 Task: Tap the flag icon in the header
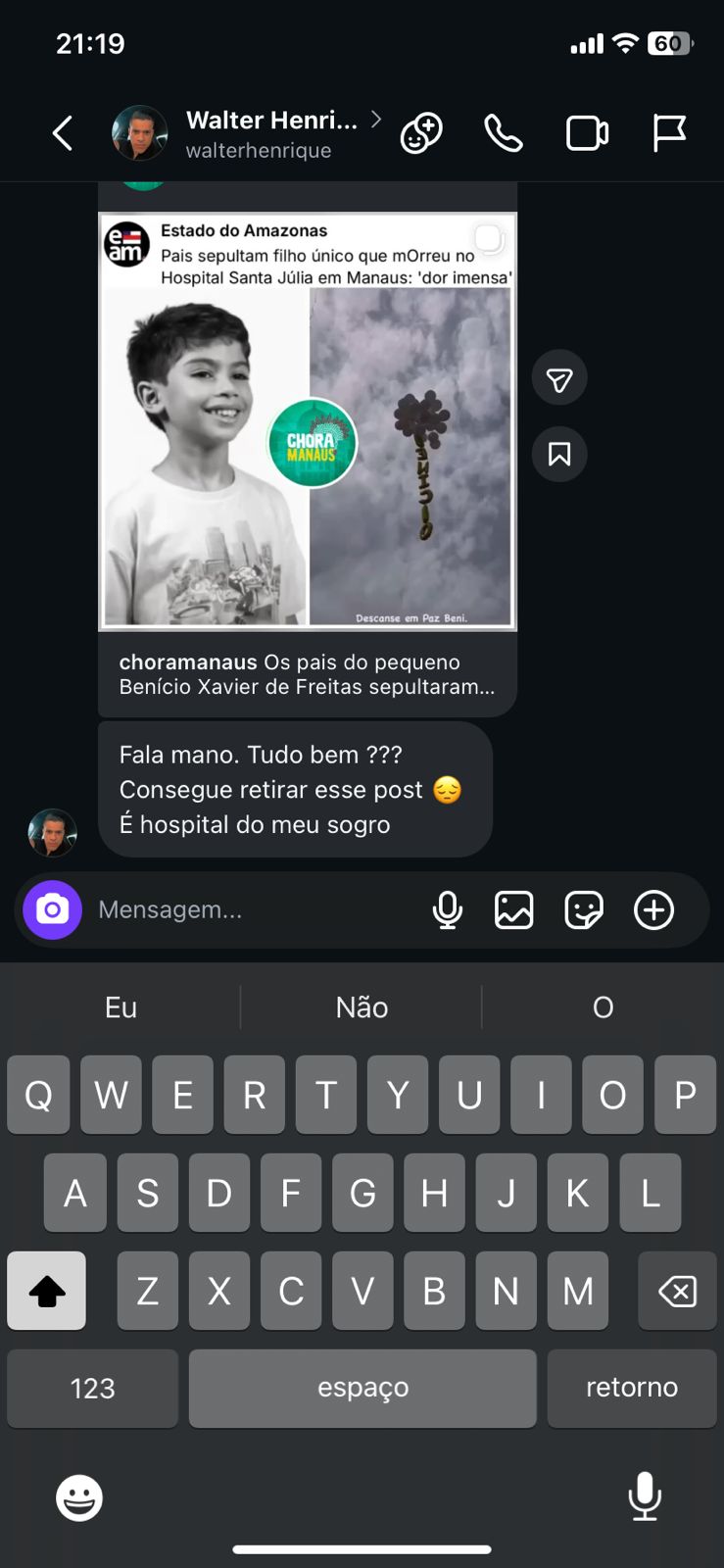[x=669, y=133]
